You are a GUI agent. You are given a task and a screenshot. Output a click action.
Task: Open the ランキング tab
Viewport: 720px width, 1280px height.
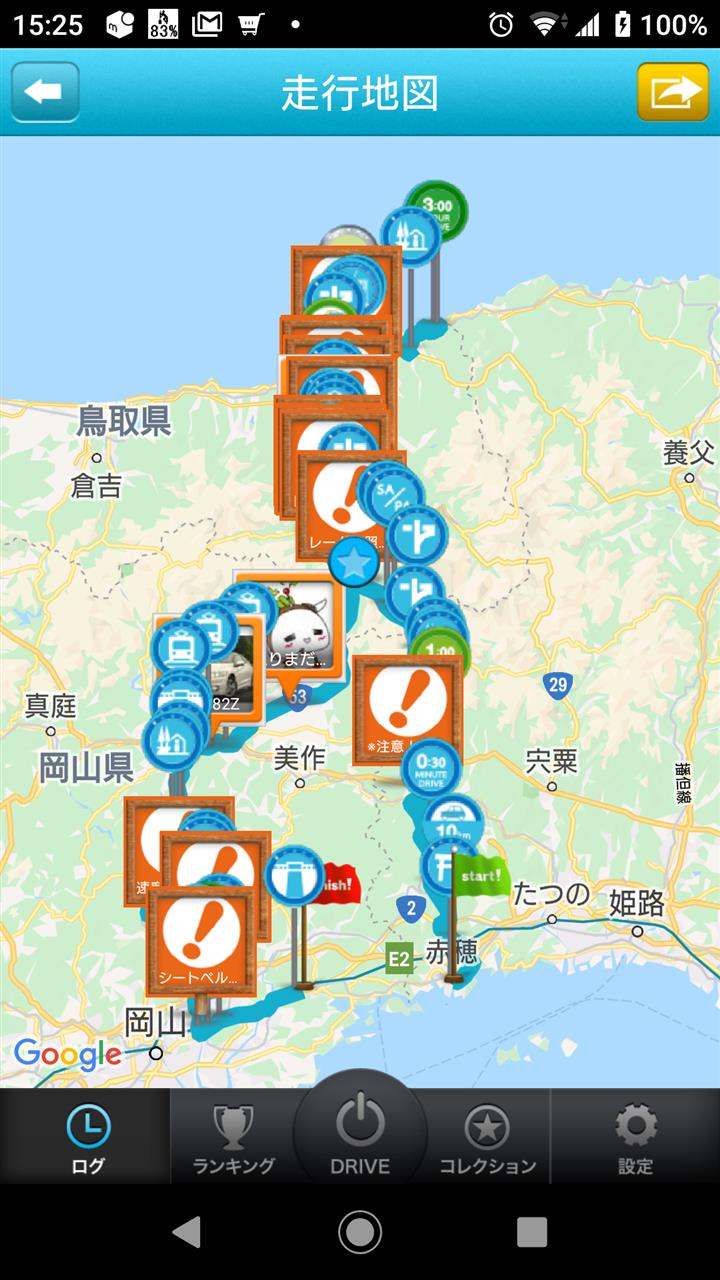click(x=233, y=1138)
